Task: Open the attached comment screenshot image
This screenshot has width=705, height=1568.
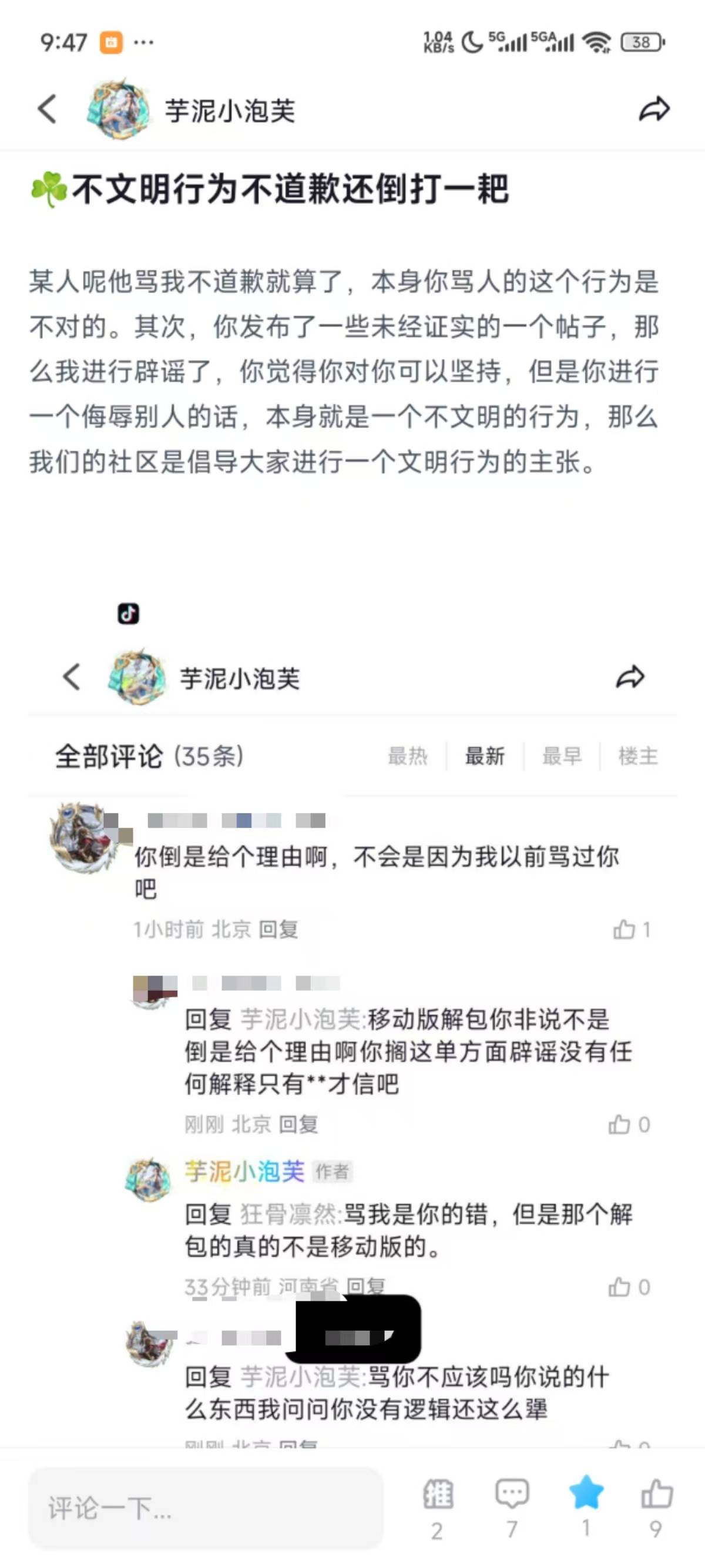Action: pyautogui.click(x=352, y=1035)
